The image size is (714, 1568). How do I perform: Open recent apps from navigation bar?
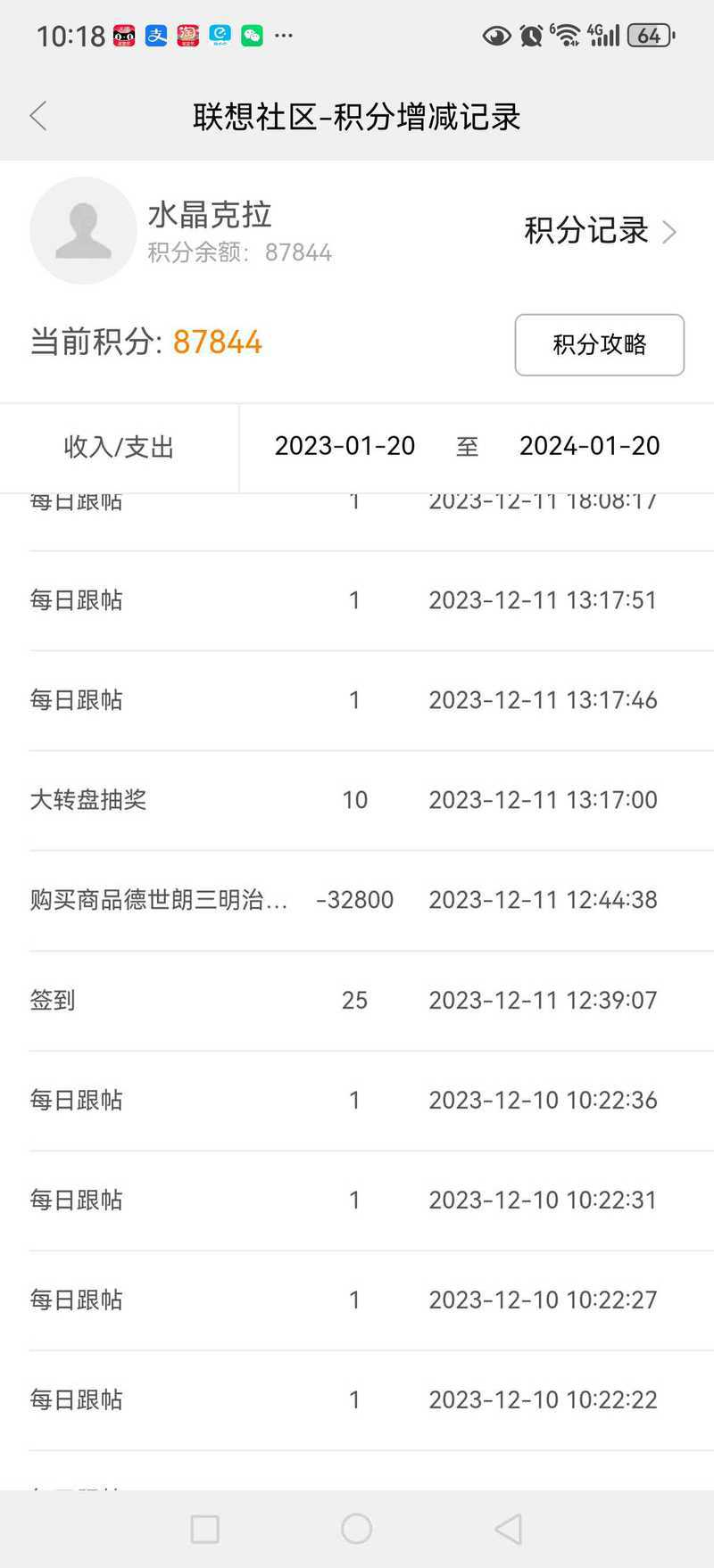tap(205, 1529)
